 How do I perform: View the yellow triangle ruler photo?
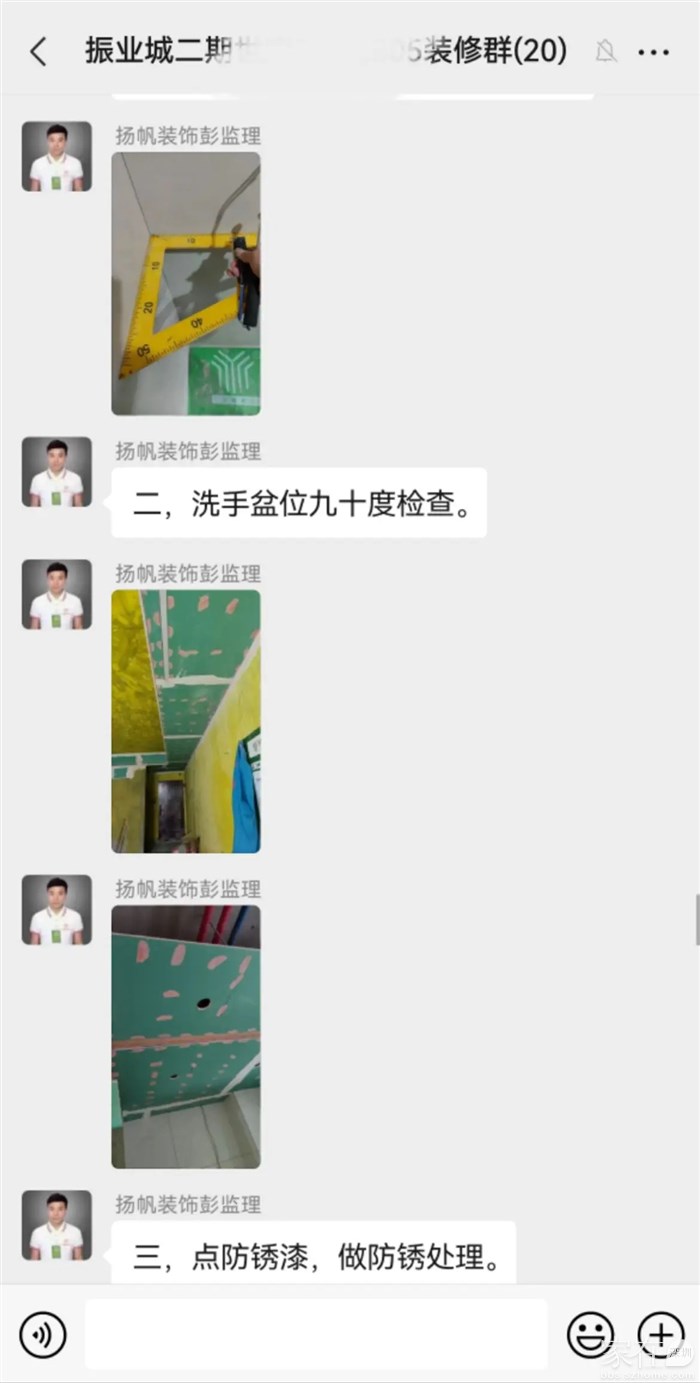[186, 283]
